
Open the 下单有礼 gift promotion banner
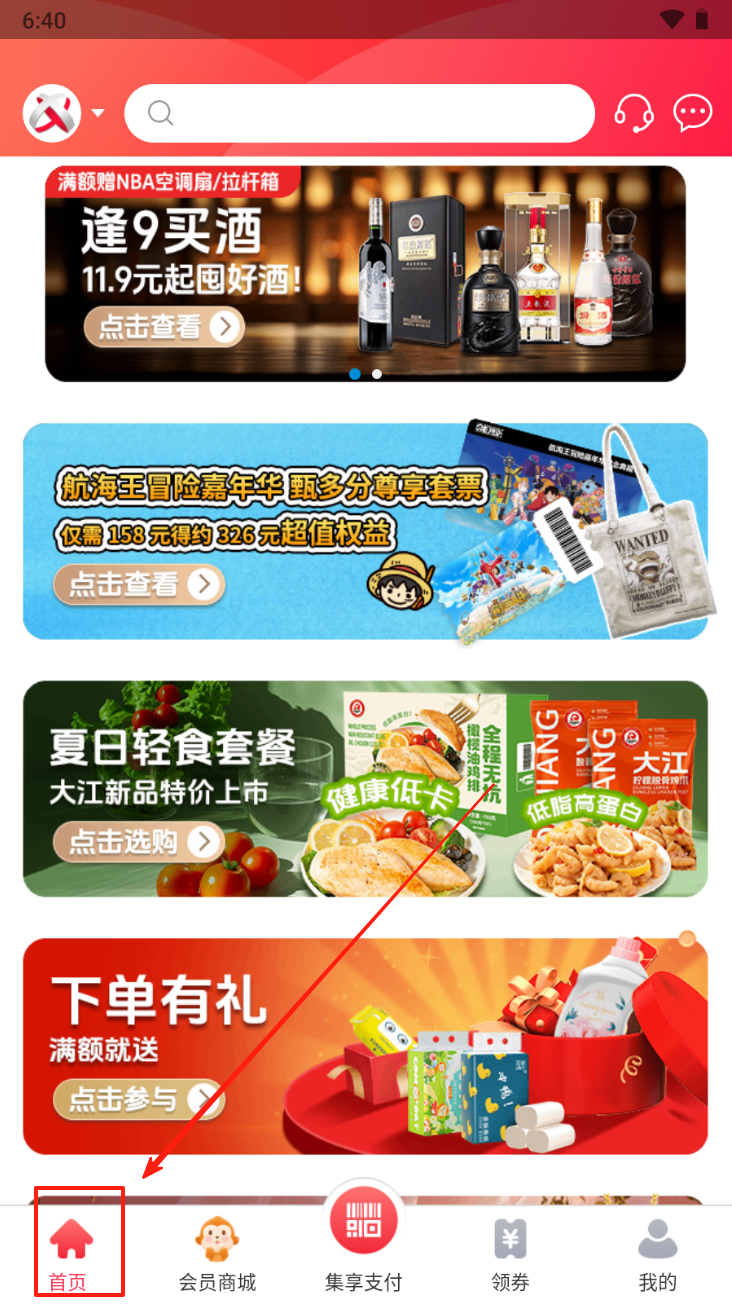(365, 1045)
